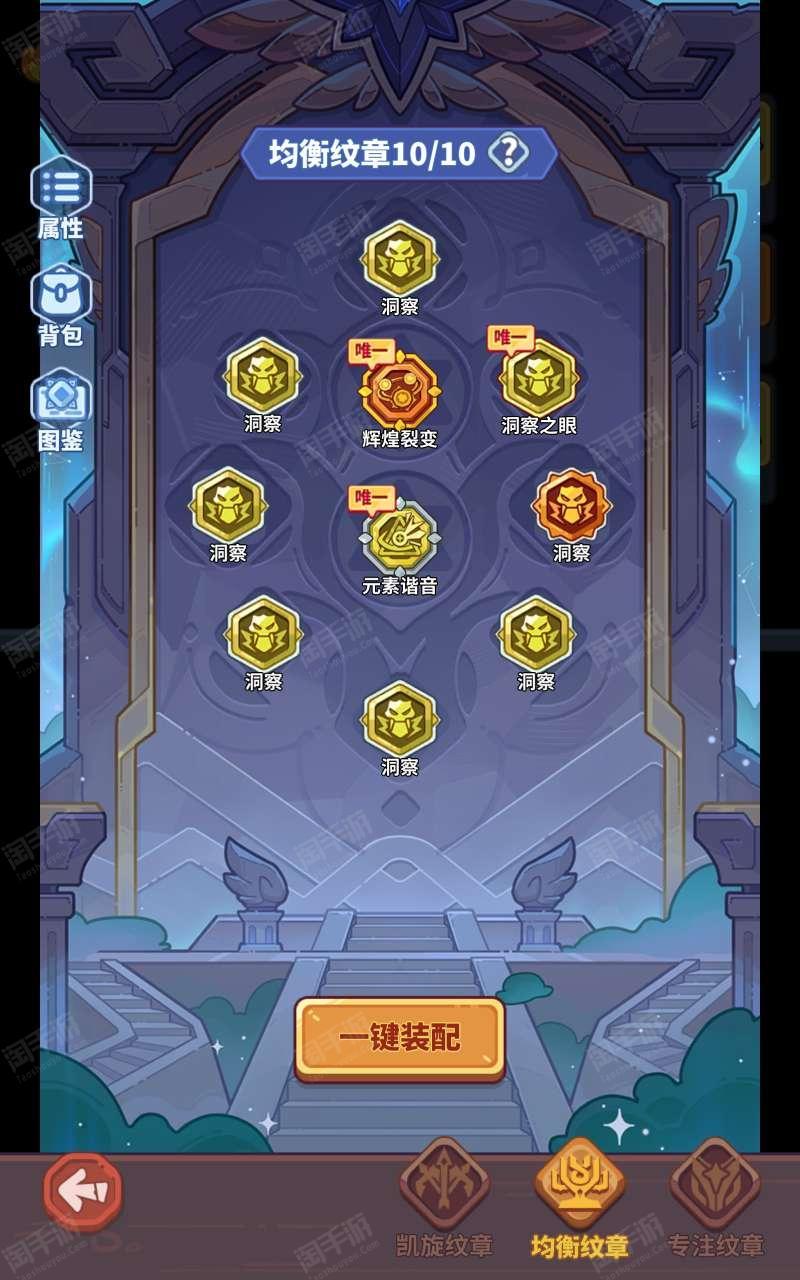Tap the question mark help icon
This screenshot has height=1280, width=800.
[x=509, y=153]
